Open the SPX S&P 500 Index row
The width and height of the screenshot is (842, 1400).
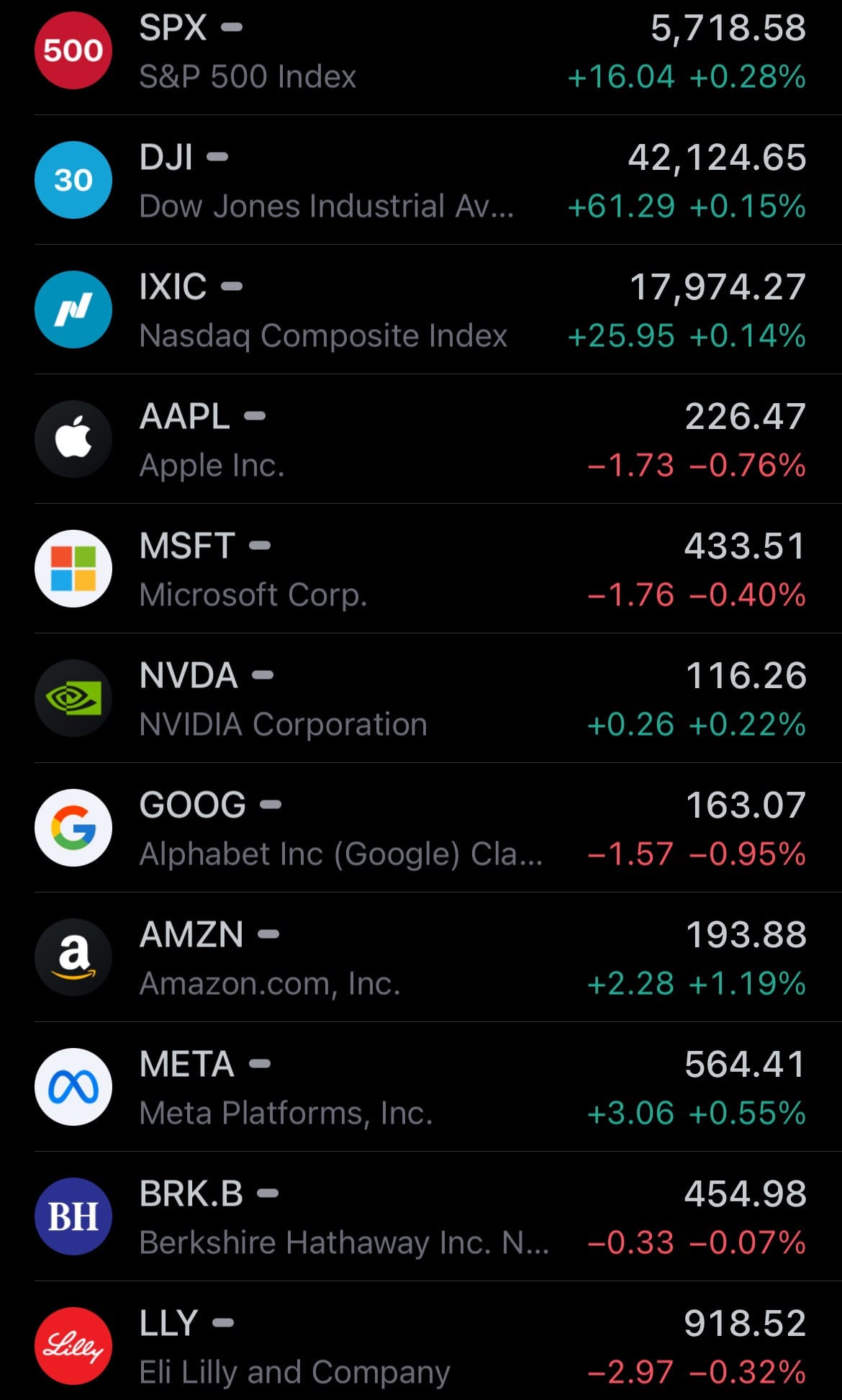point(421,52)
